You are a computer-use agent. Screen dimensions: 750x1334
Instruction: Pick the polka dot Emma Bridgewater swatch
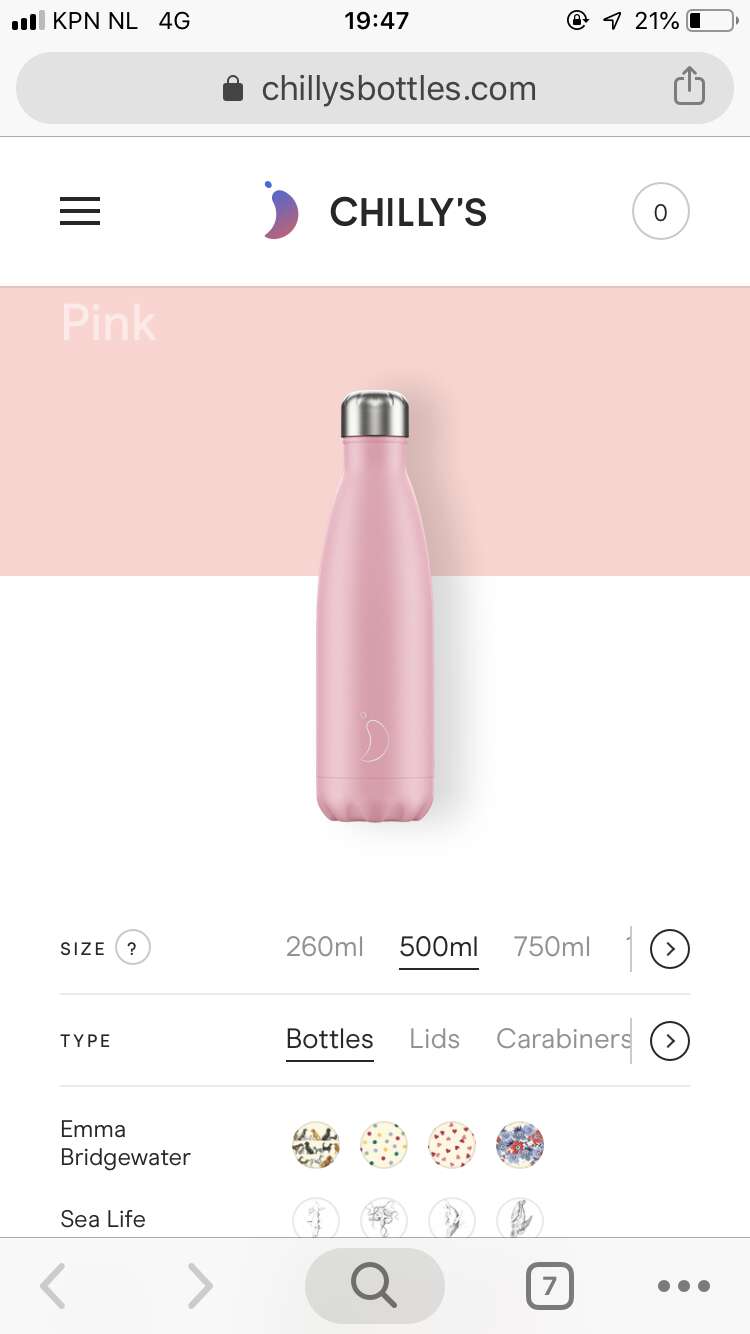point(384,1144)
